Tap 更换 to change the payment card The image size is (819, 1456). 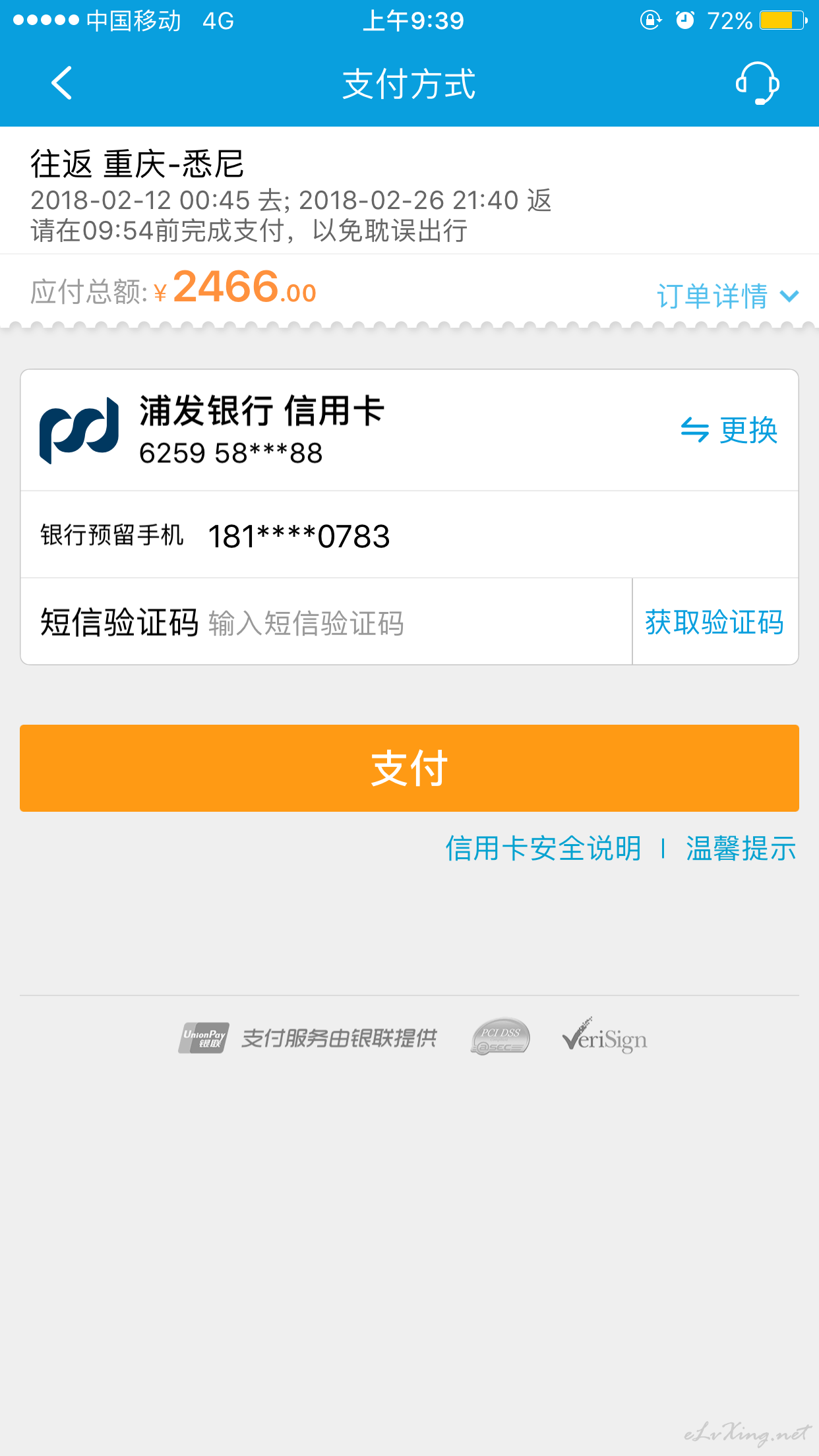tap(729, 431)
